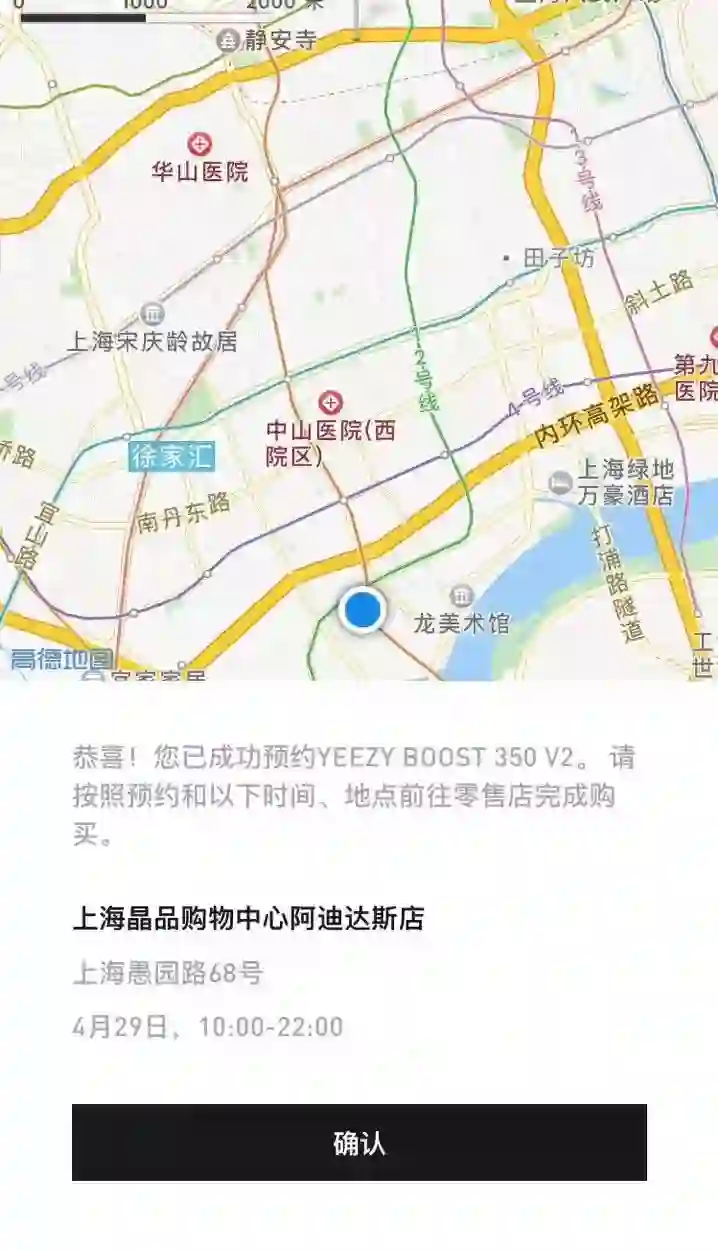Tap the blue store location marker
This screenshot has height=1250, width=718.
(x=362, y=609)
